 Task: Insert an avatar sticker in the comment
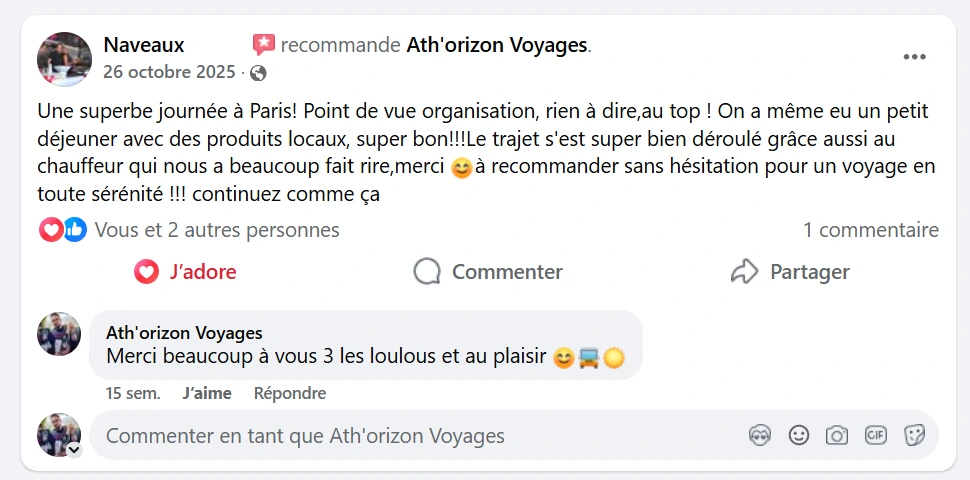coord(760,436)
